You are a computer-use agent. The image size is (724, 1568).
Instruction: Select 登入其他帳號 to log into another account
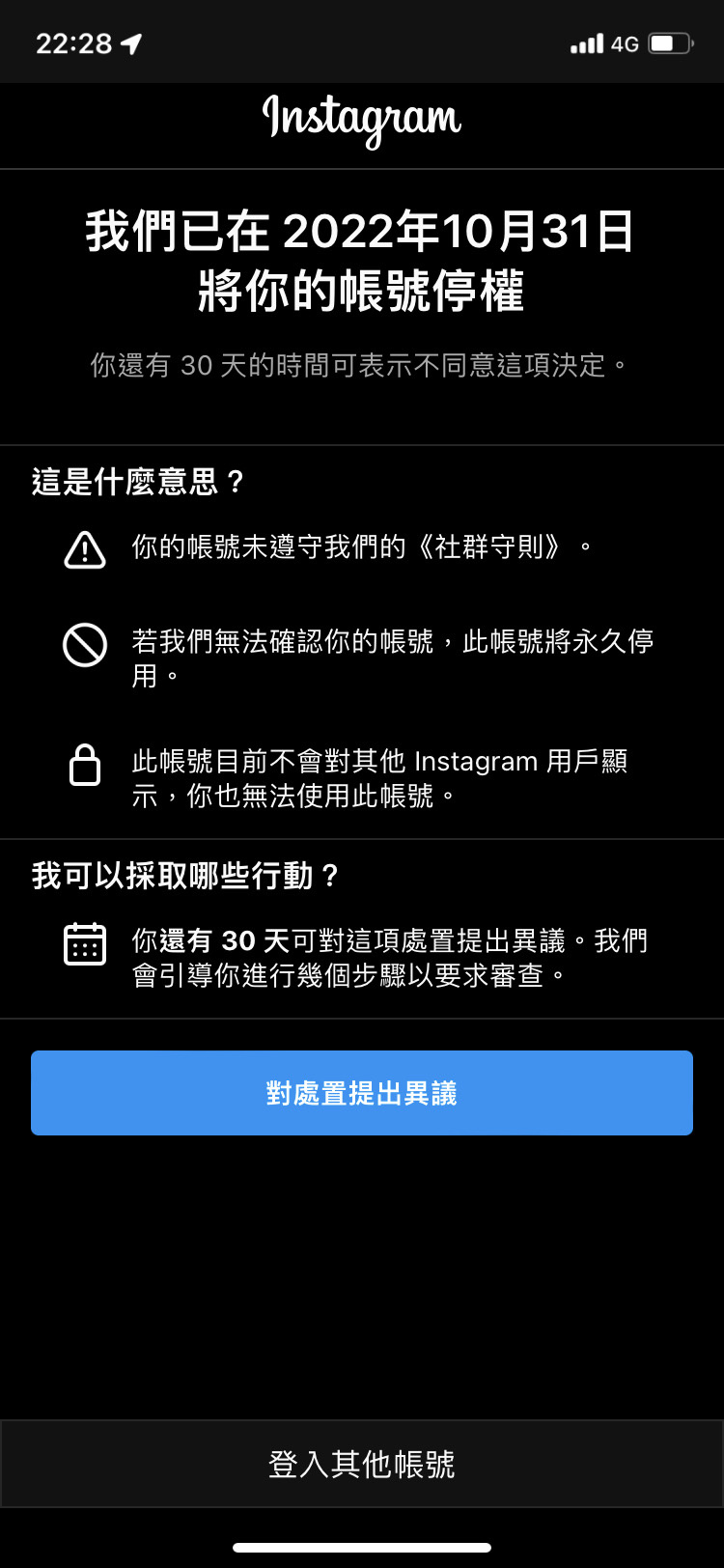[362, 1464]
